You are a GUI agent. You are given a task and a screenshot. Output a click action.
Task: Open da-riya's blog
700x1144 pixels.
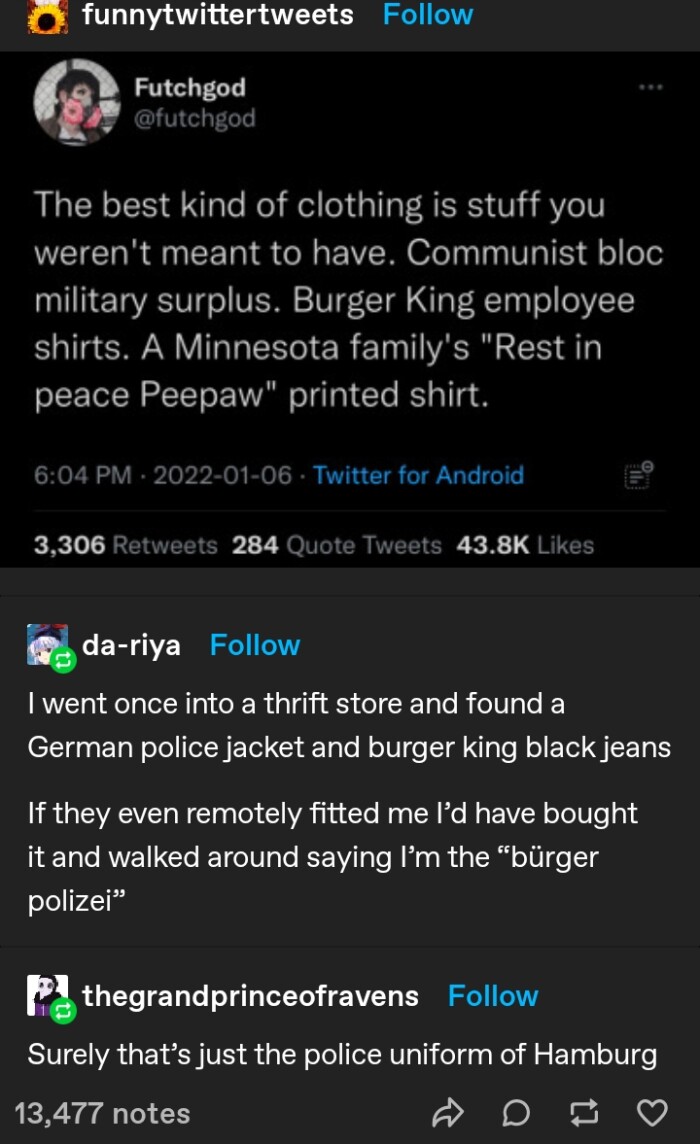point(131,645)
